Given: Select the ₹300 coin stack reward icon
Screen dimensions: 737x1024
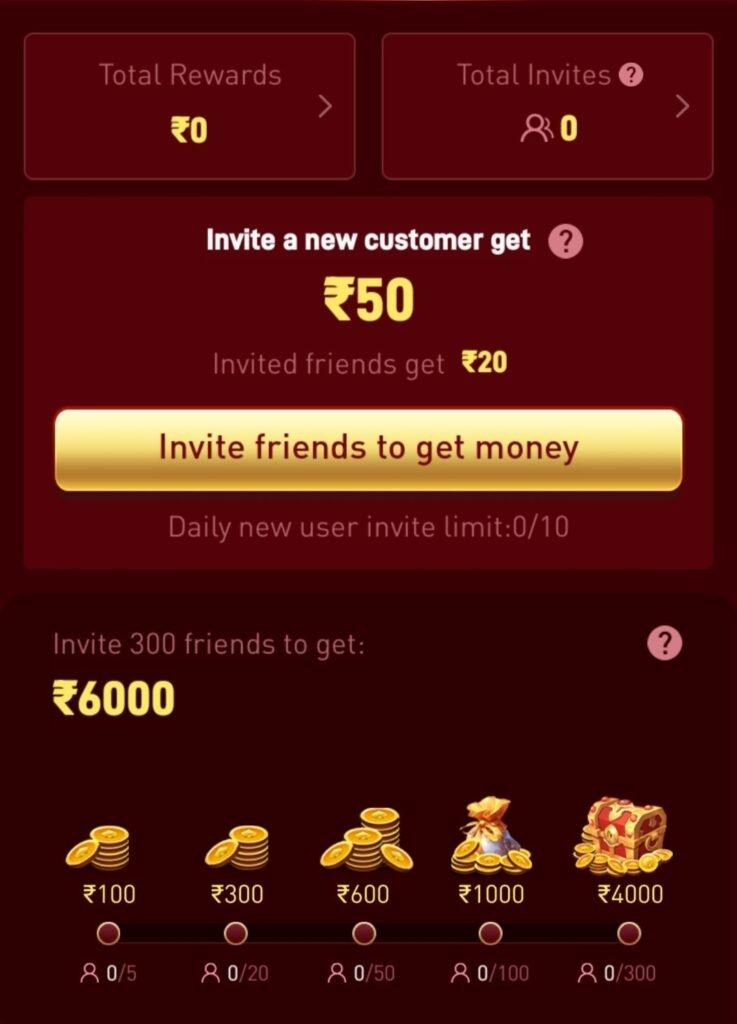Looking at the screenshot, I should (237, 845).
